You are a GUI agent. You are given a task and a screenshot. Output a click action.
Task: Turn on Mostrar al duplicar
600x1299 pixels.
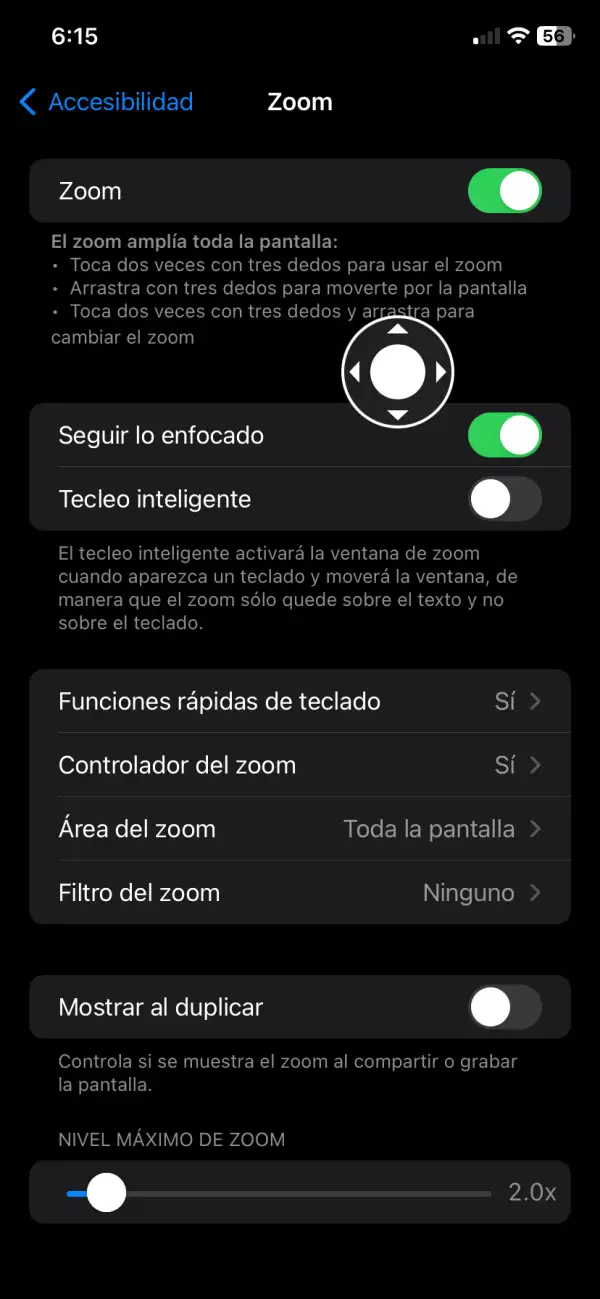tap(504, 1007)
